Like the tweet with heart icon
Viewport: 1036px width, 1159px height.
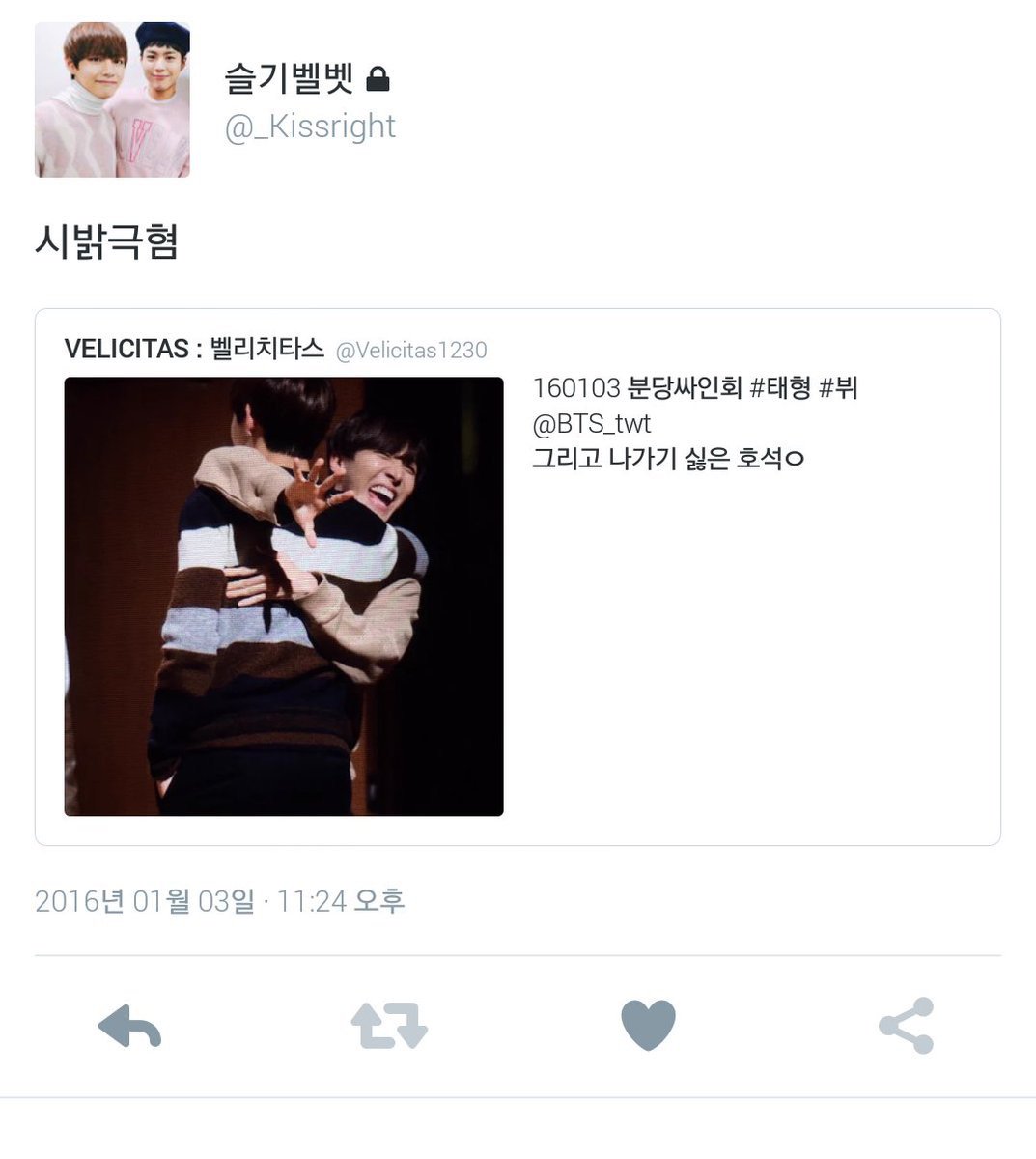pyautogui.click(x=648, y=1025)
